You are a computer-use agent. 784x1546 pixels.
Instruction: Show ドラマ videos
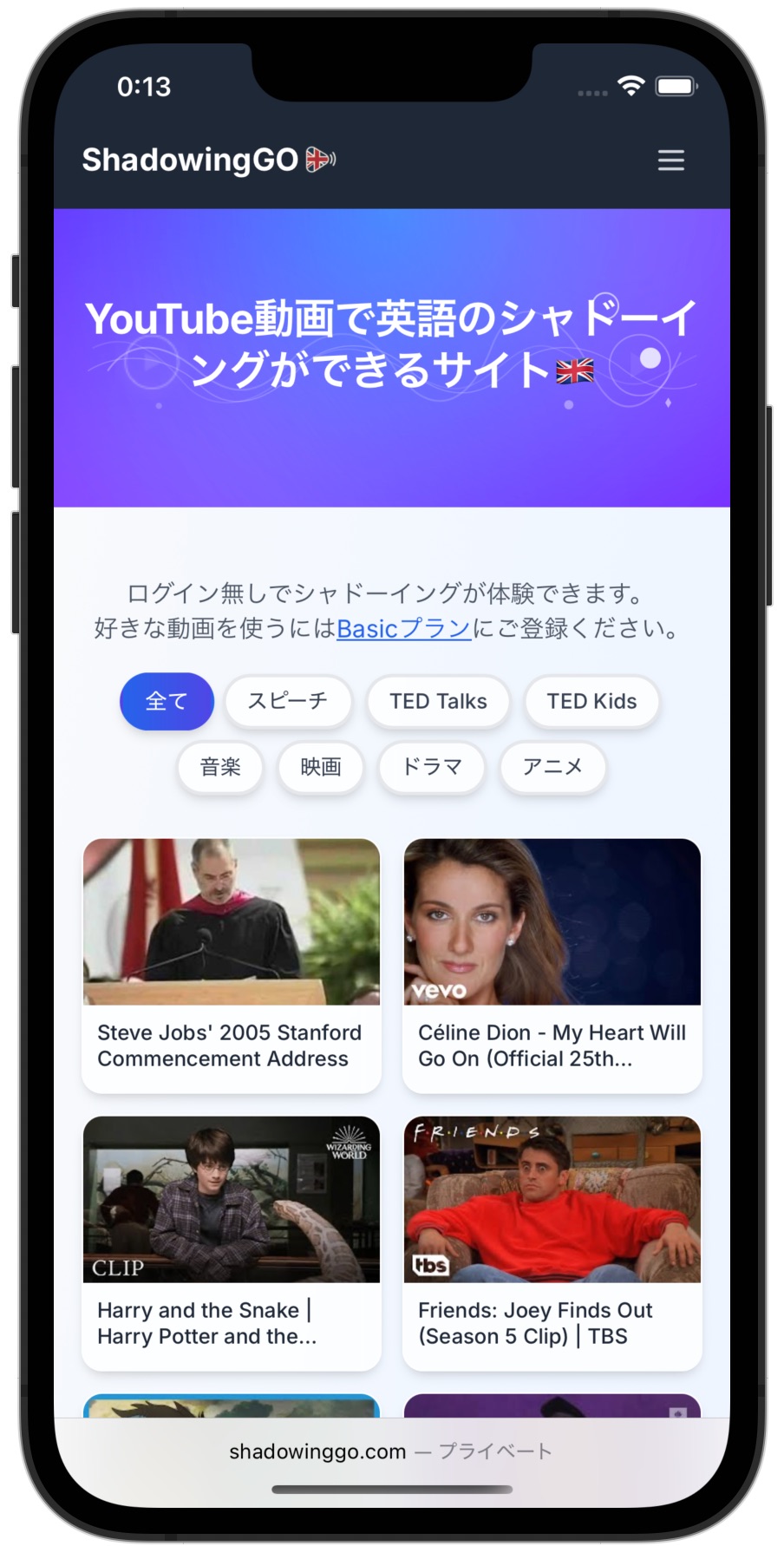coord(431,767)
